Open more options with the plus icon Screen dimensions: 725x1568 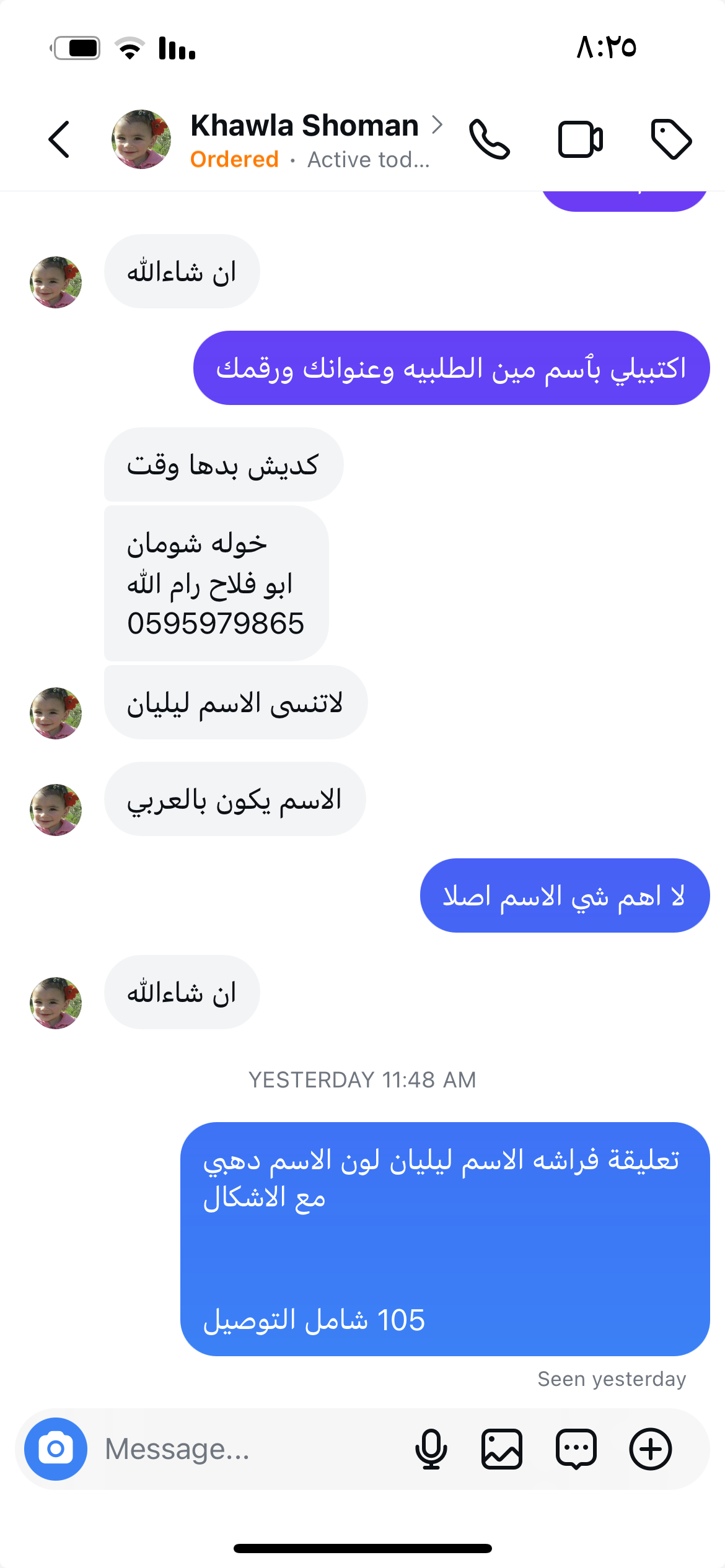coord(651,1449)
